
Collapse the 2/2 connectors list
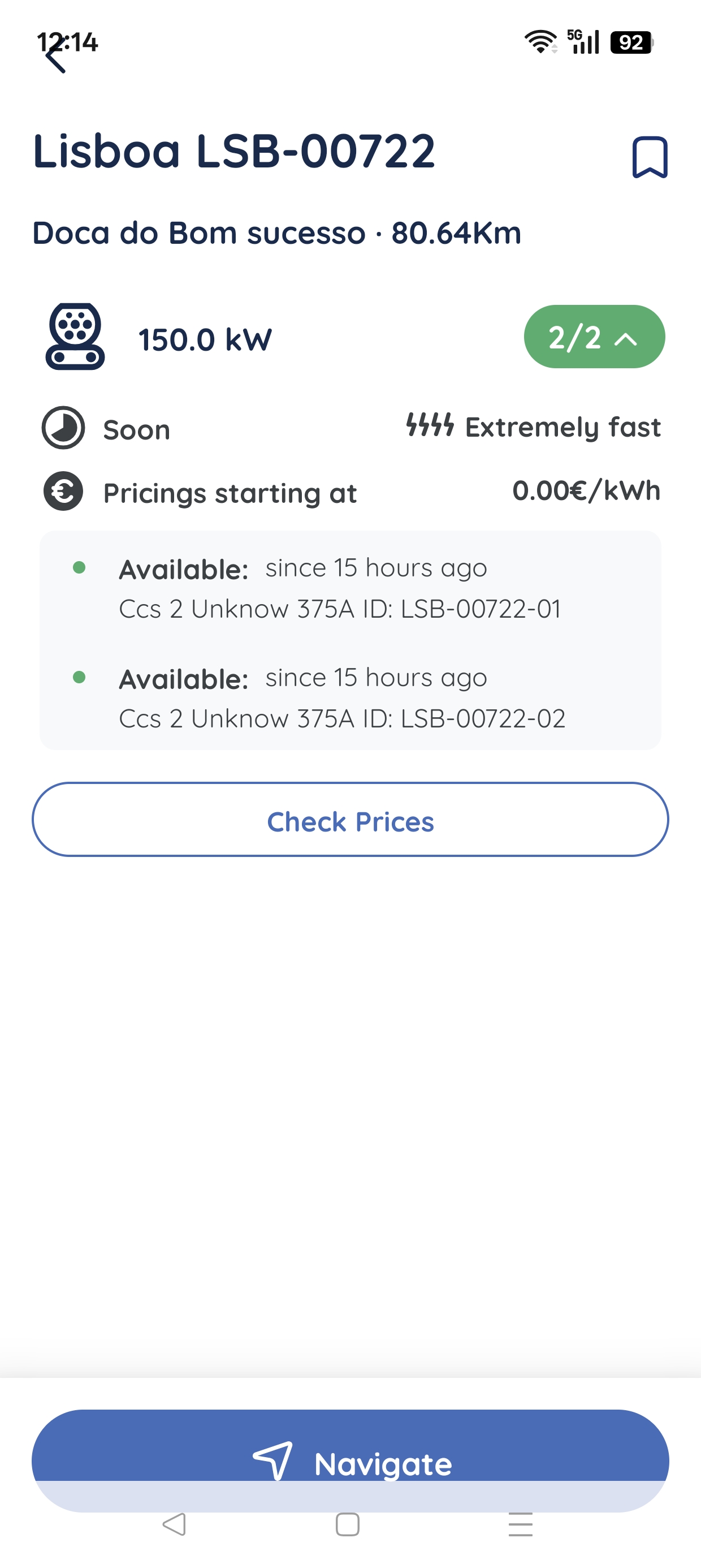coord(594,337)
